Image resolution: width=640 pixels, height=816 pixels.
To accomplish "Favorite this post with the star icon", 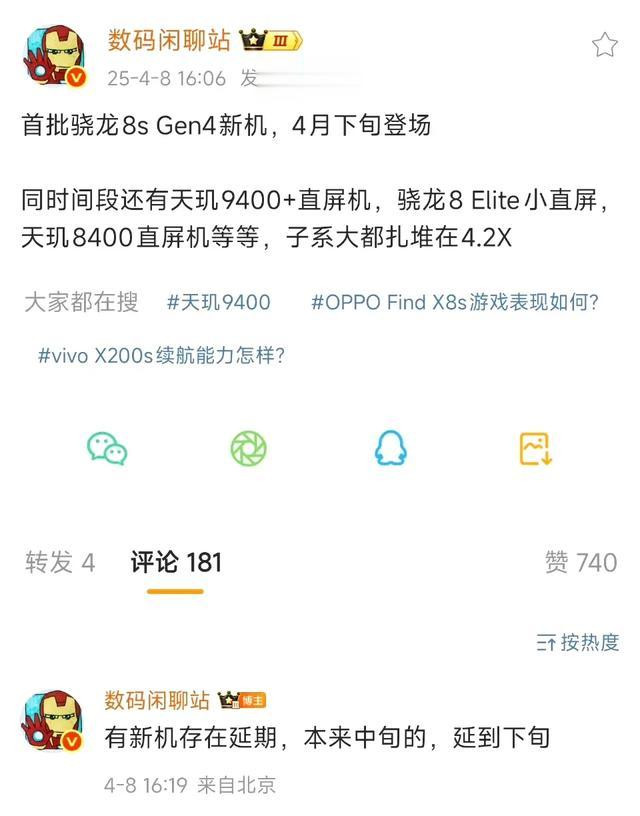I will pos(605,45).
